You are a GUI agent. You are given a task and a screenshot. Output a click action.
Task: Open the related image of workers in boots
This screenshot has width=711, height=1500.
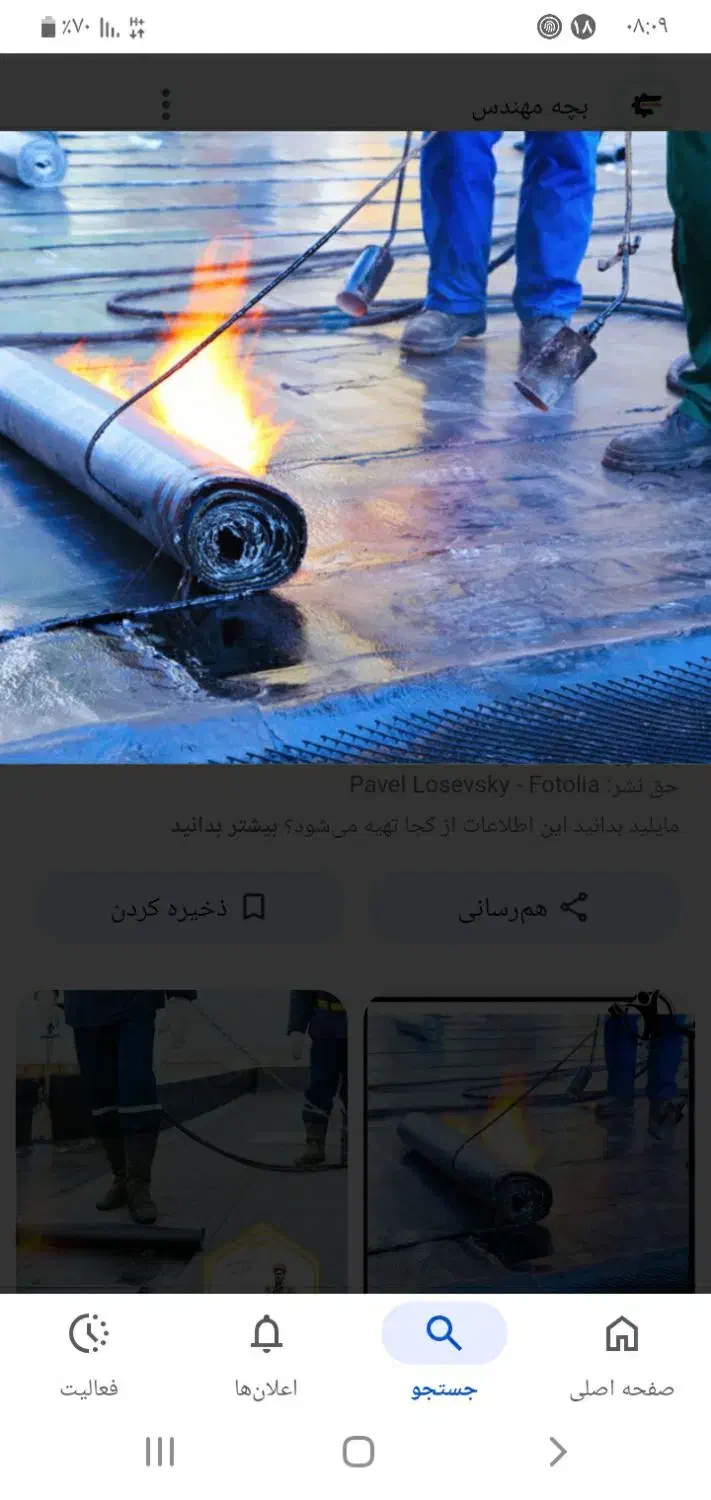point(181,1140)
